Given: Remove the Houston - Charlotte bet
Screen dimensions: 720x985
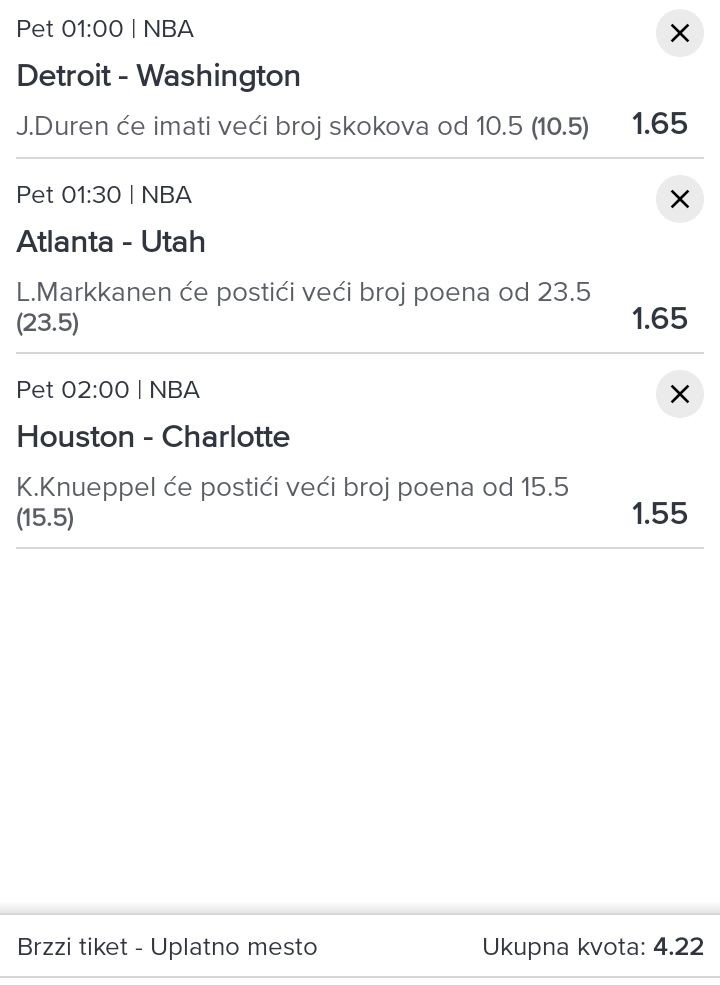Looking at the screenshot, I should [679, 394].
